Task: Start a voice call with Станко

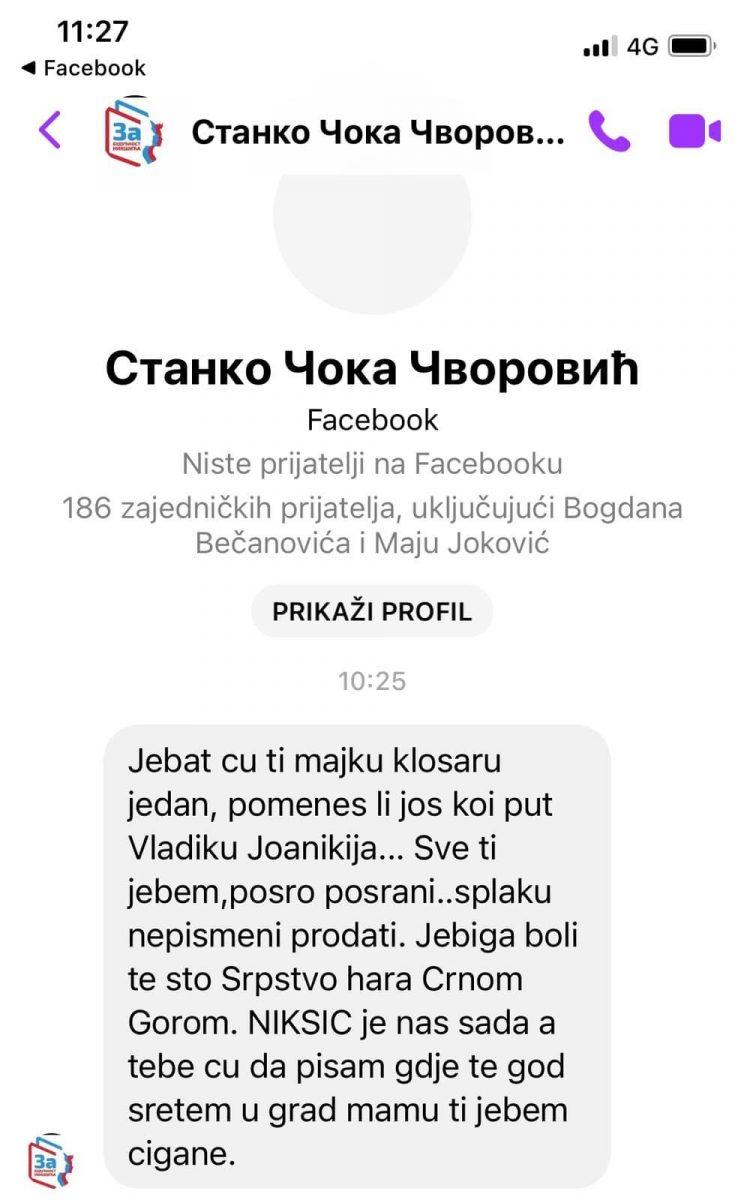Action: pyautogui.click(x=609, y=131)
